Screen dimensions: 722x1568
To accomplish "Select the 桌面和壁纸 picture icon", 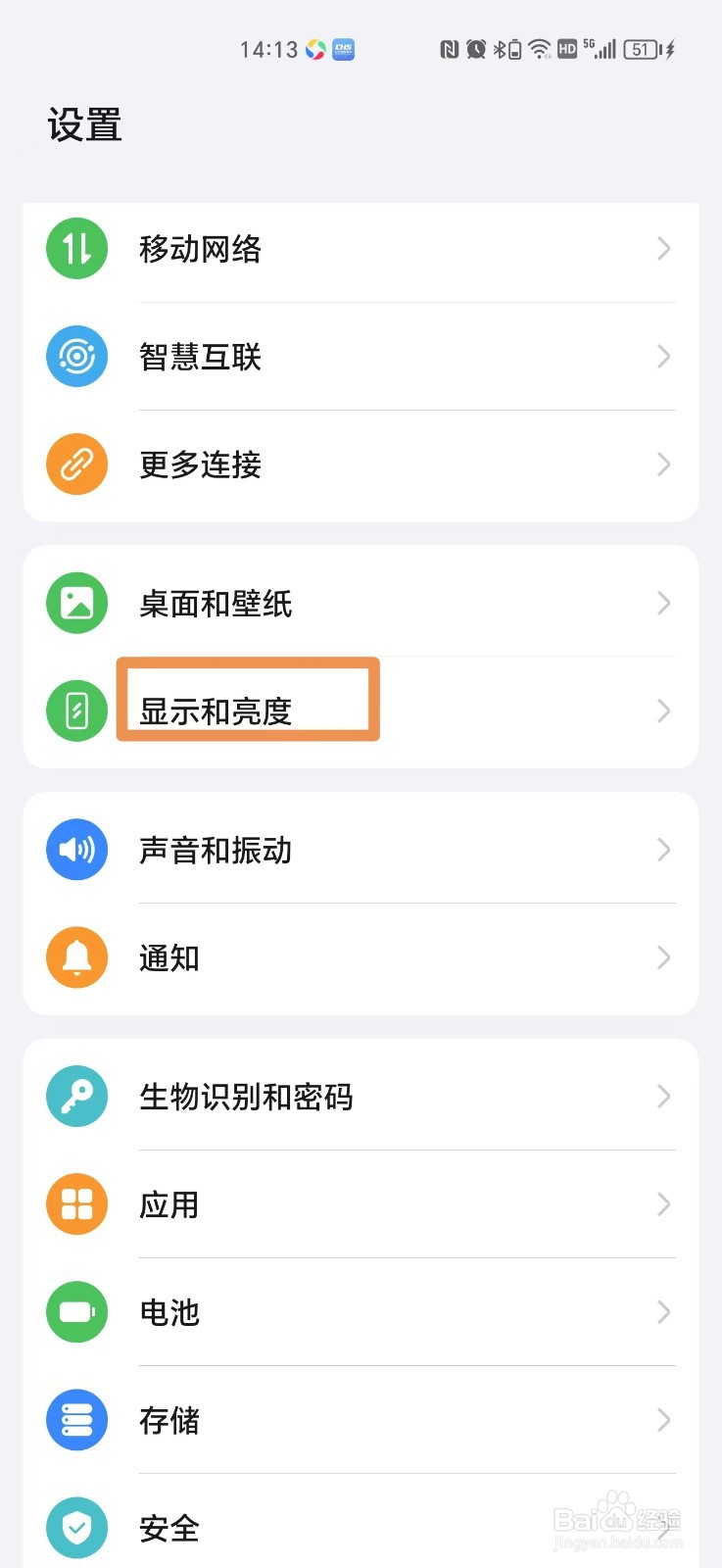I will [x=76, y=604].
